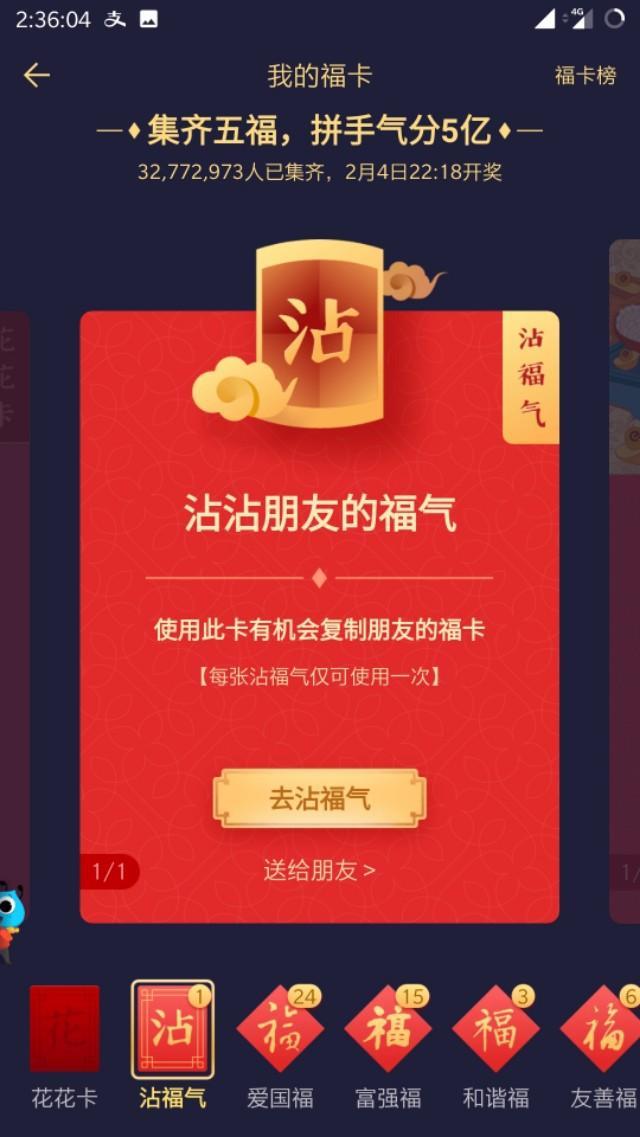The width and height of the screenshot is (640, 1137).
Task: Go back using the top-left arrow
Action: (x=37, y=75)
